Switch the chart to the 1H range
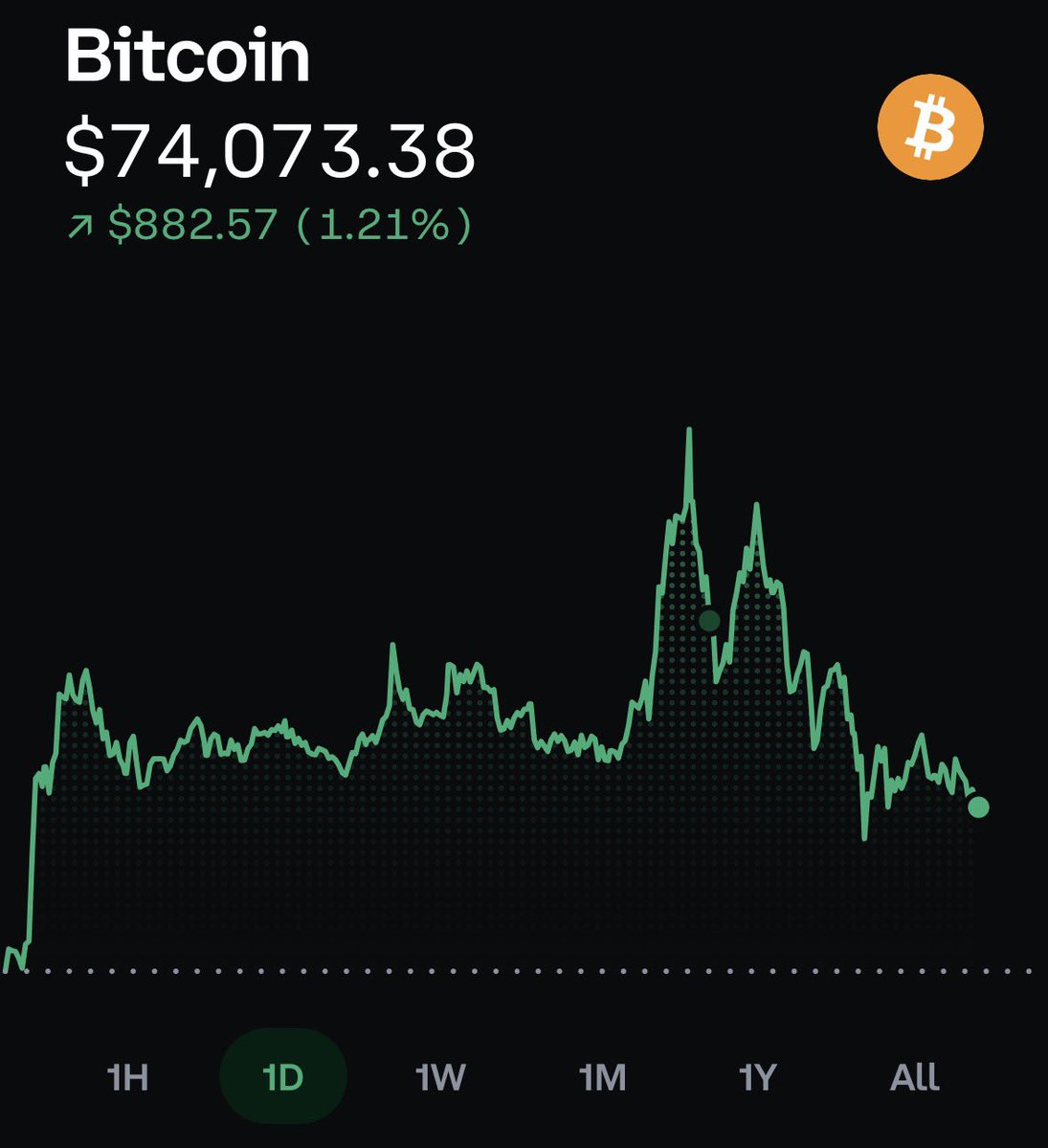This screenshot has width=1048, height=1148. (x=127, y=1078)
